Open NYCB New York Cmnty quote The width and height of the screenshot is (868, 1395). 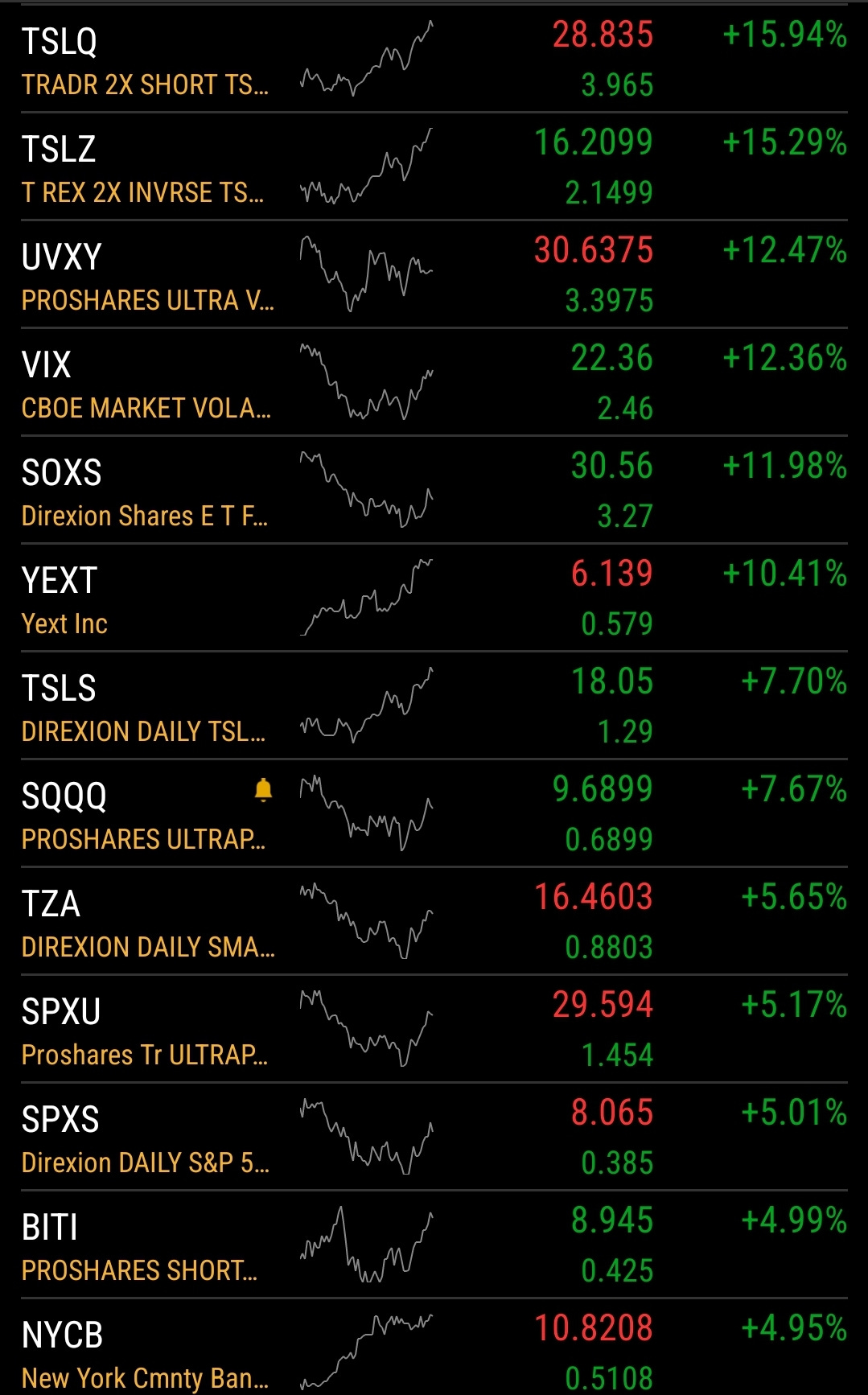pos(434,1348)
